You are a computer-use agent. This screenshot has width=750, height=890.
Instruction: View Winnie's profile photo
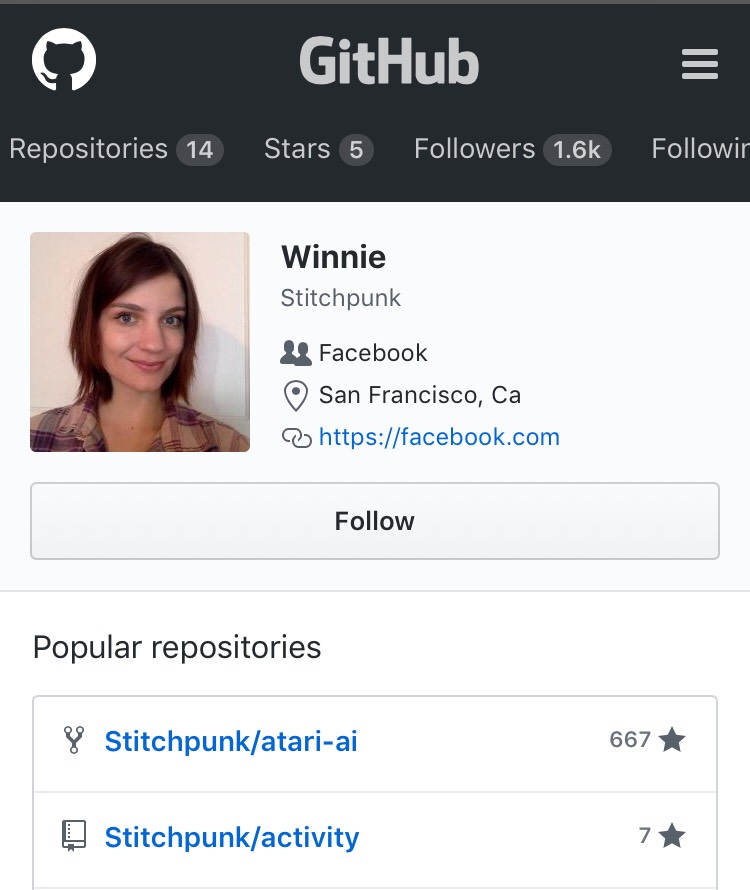140,342
